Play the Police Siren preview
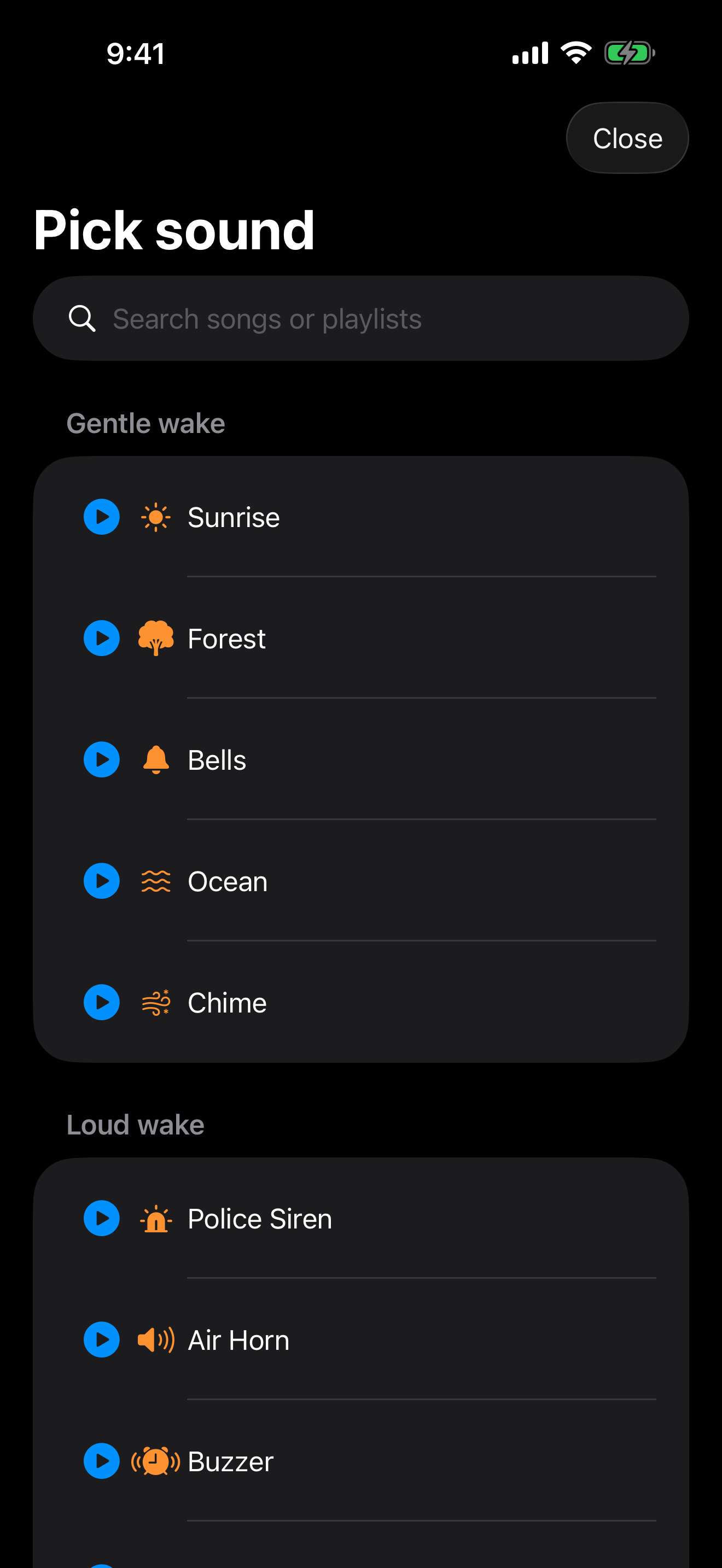 point(101,1218)
